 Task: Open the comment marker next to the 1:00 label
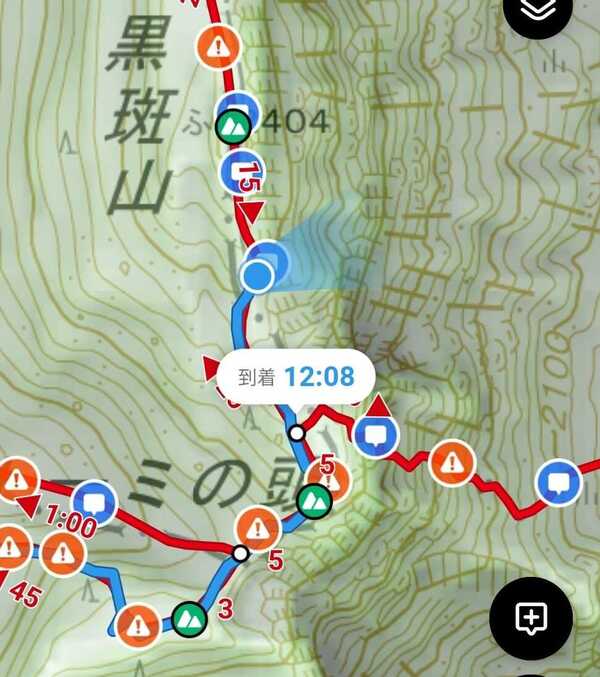tap(96, 501)
